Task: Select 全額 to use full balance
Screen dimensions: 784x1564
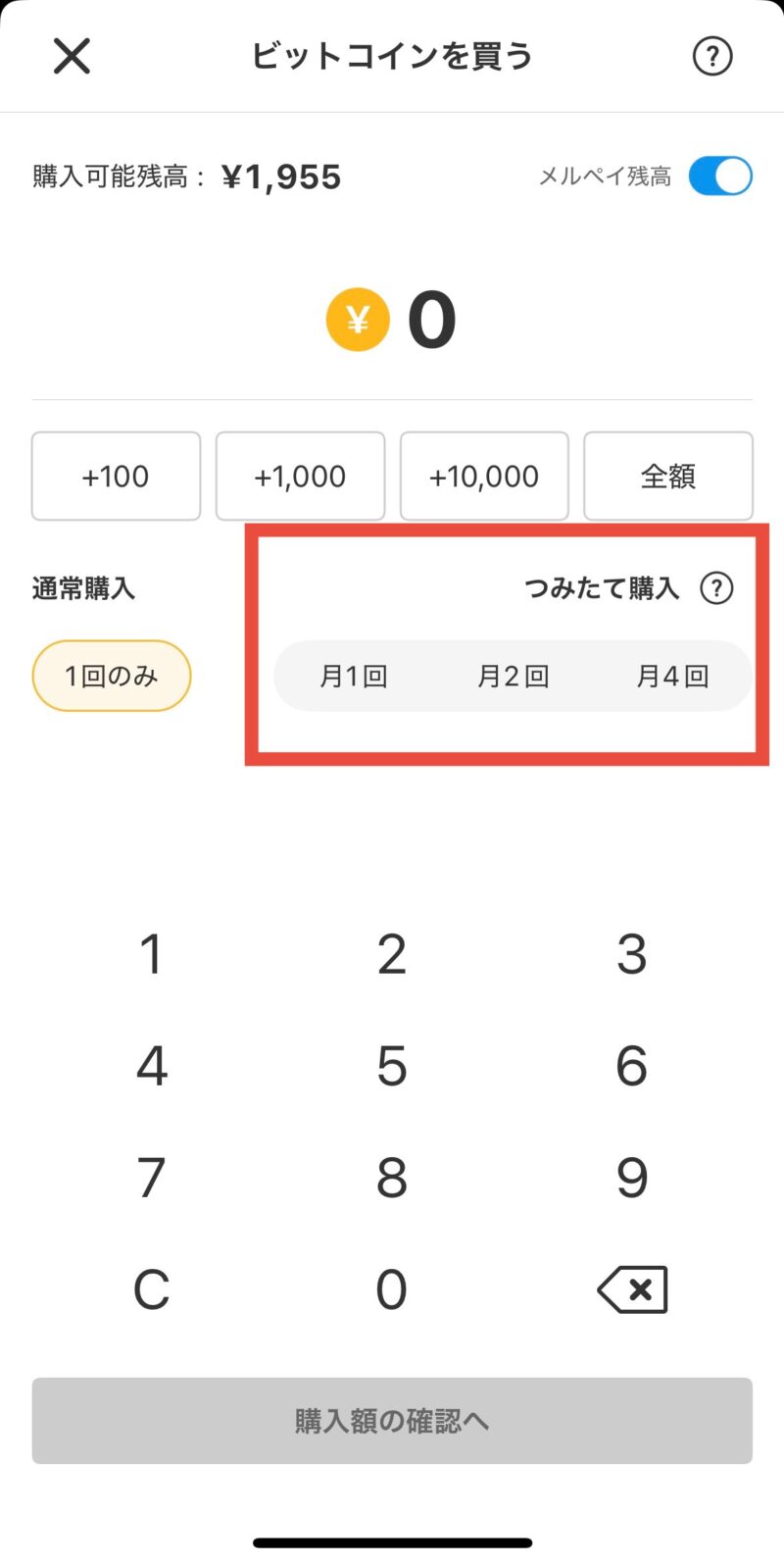Action: pyautogui.click(x=668, y=477)
